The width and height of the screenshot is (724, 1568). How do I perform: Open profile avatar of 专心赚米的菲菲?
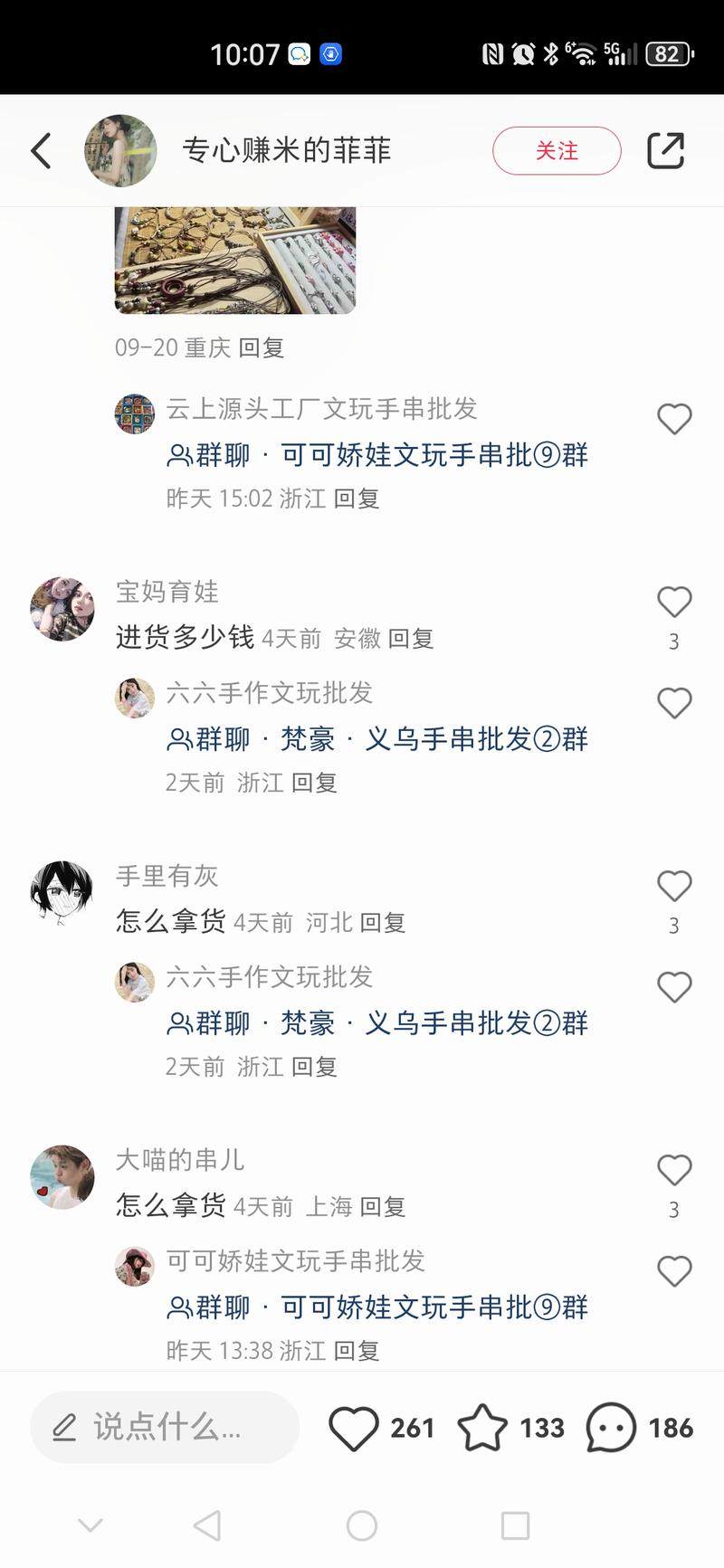120,150
